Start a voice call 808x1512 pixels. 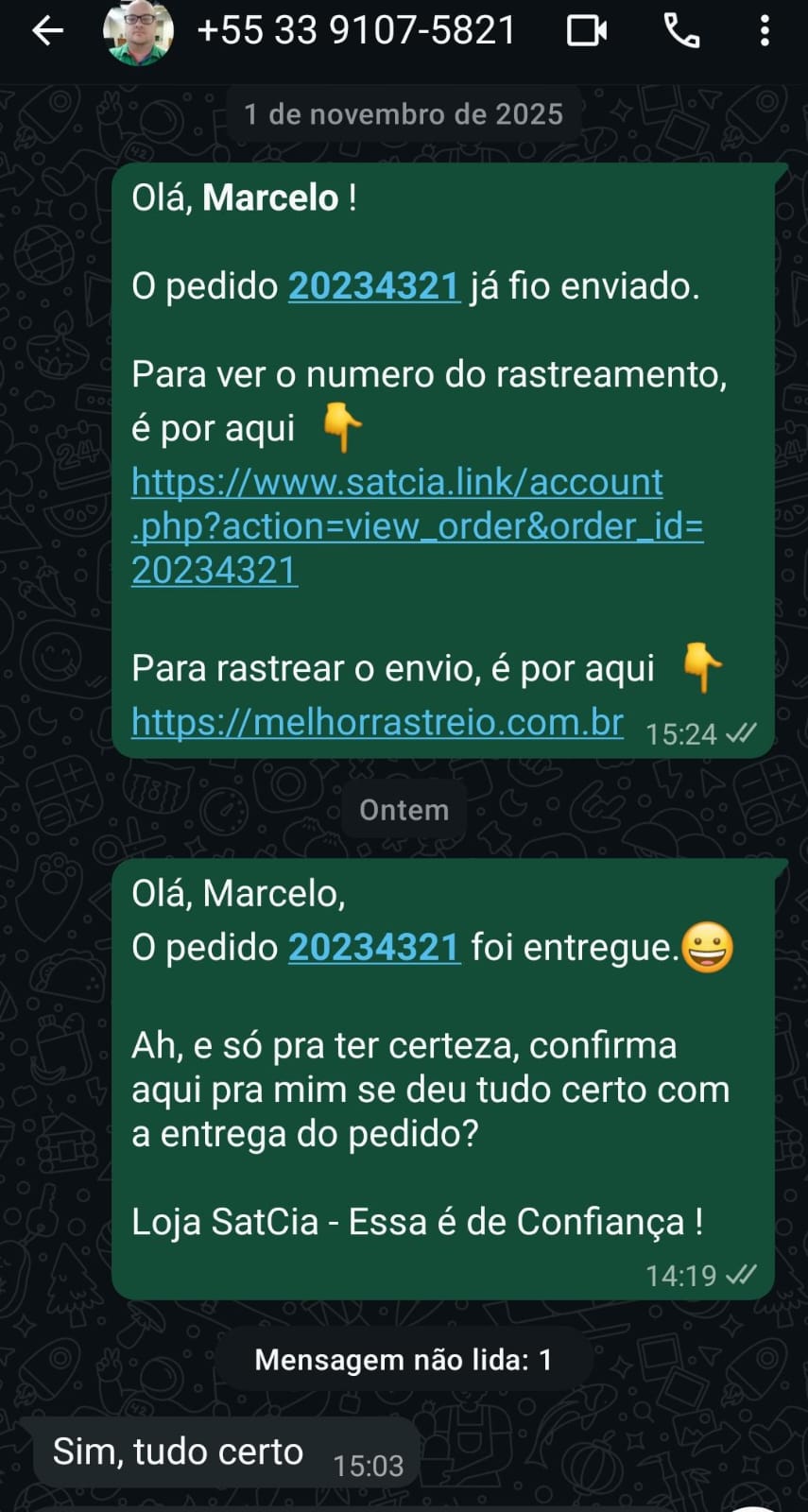[681, 31]
